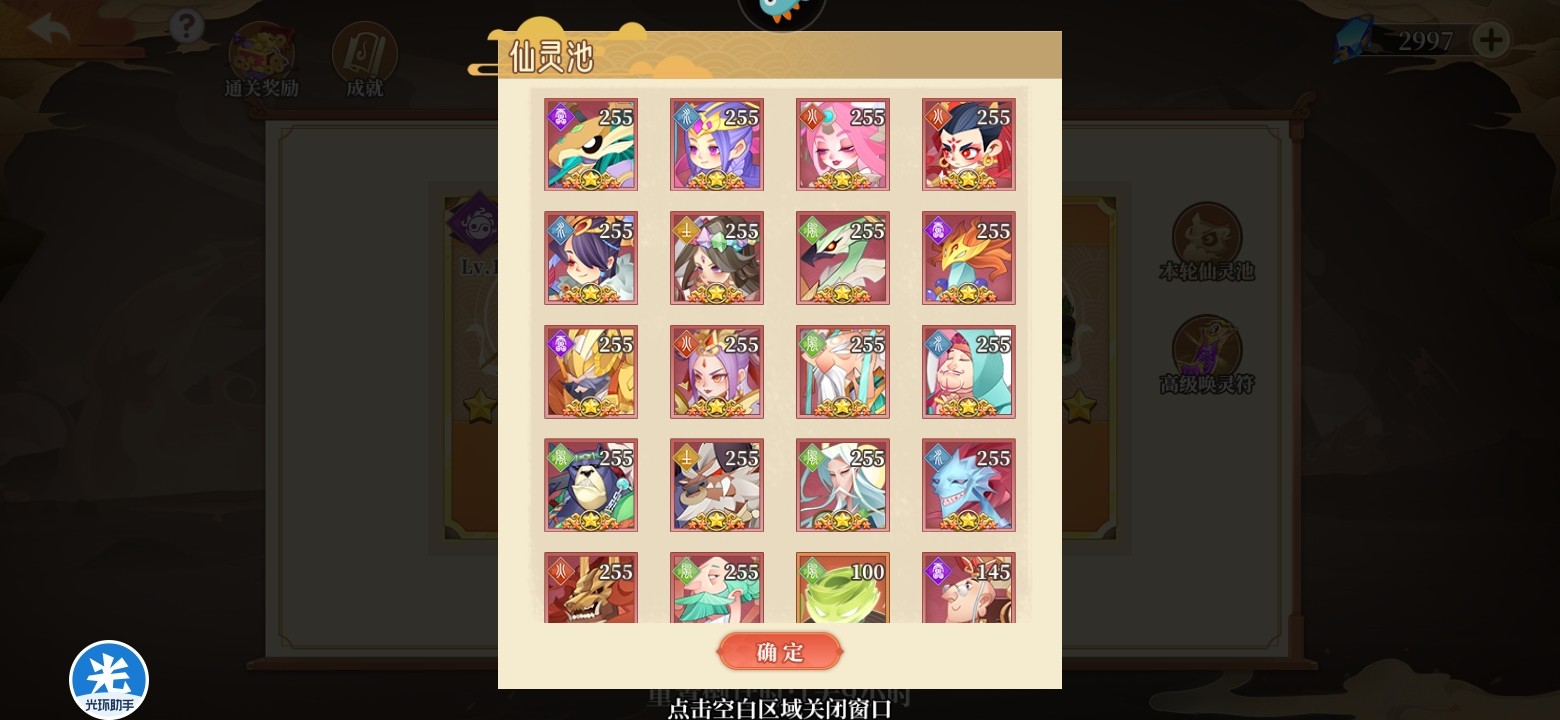
Task: Tap the red-faced fire hero with black hair
Action: pos(968,144)
